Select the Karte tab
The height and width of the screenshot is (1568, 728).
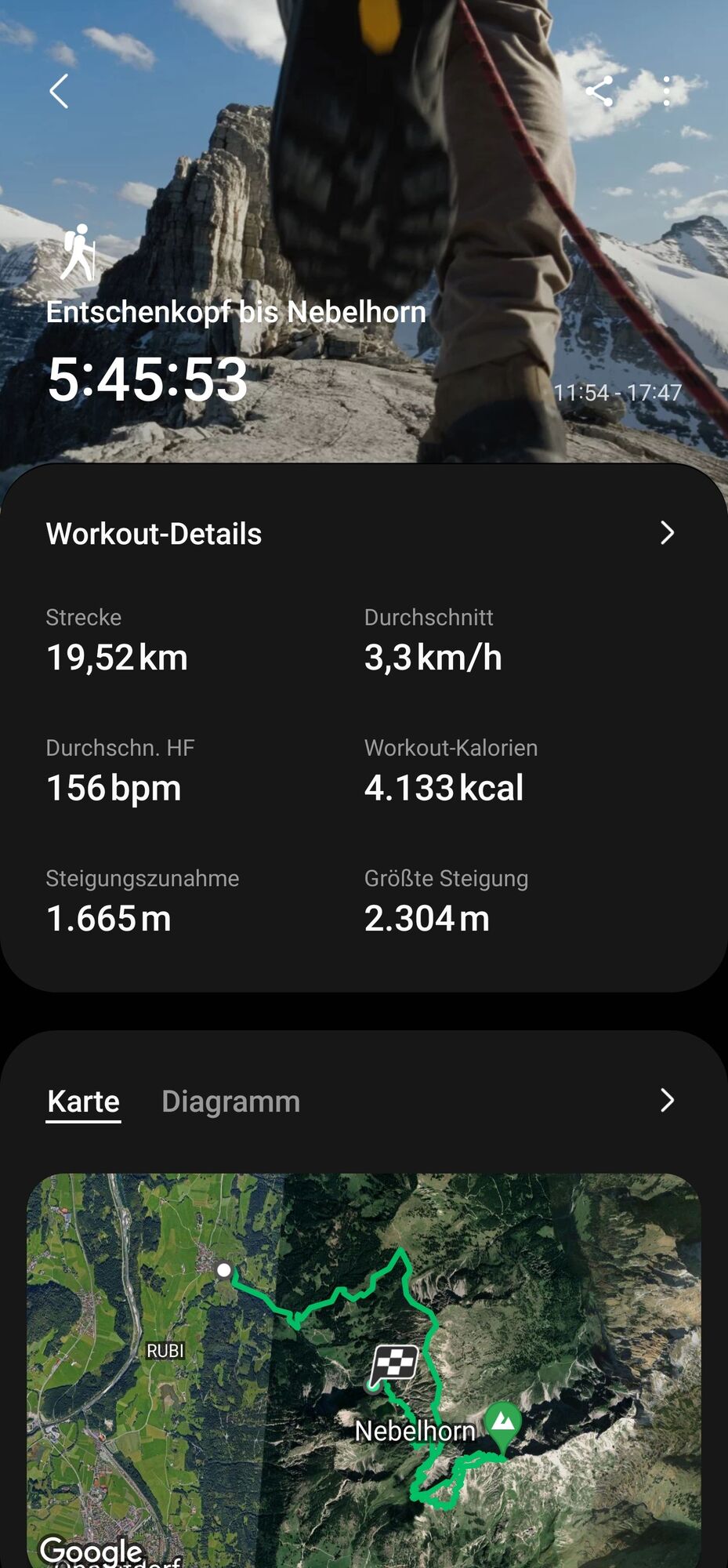tap(83, 1102)
